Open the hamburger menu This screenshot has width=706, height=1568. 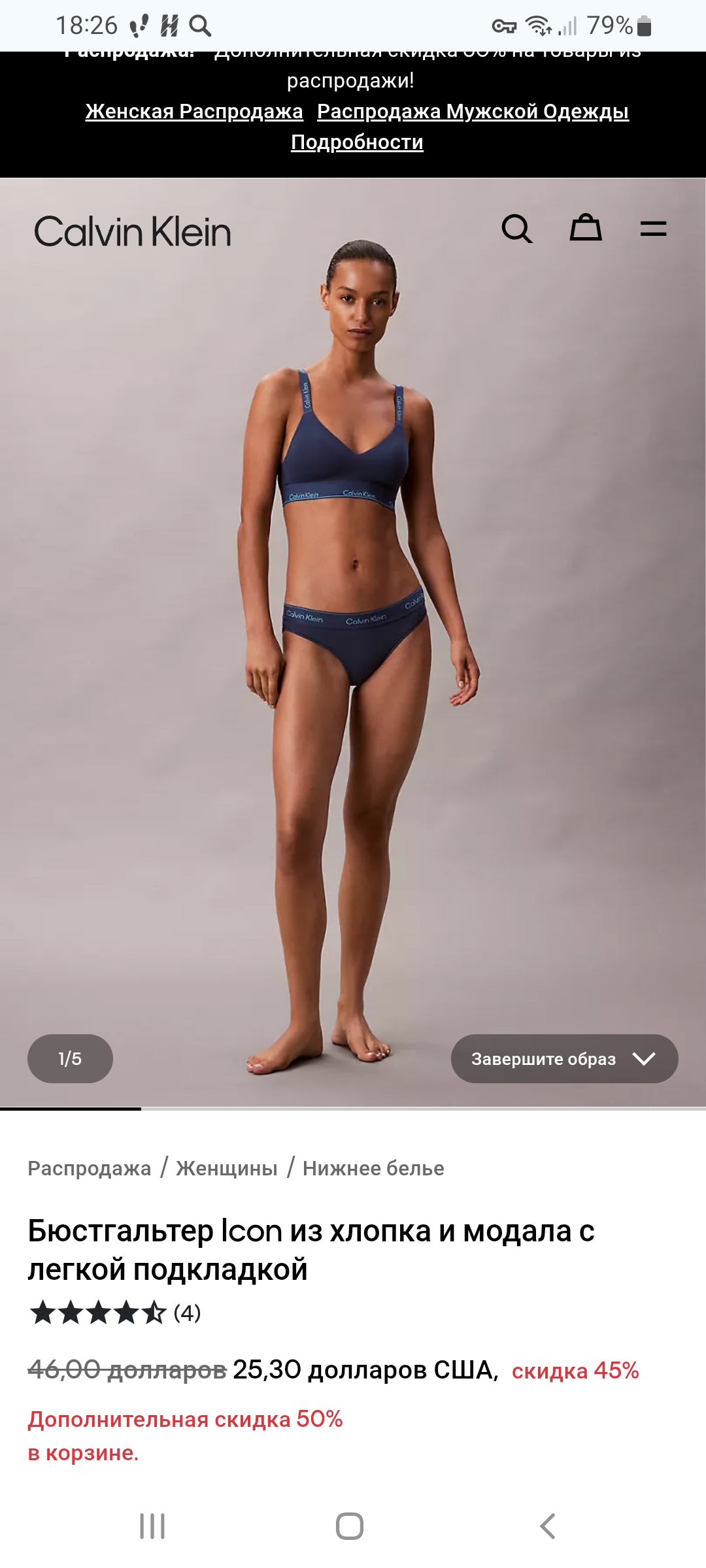tap(653, 229)
